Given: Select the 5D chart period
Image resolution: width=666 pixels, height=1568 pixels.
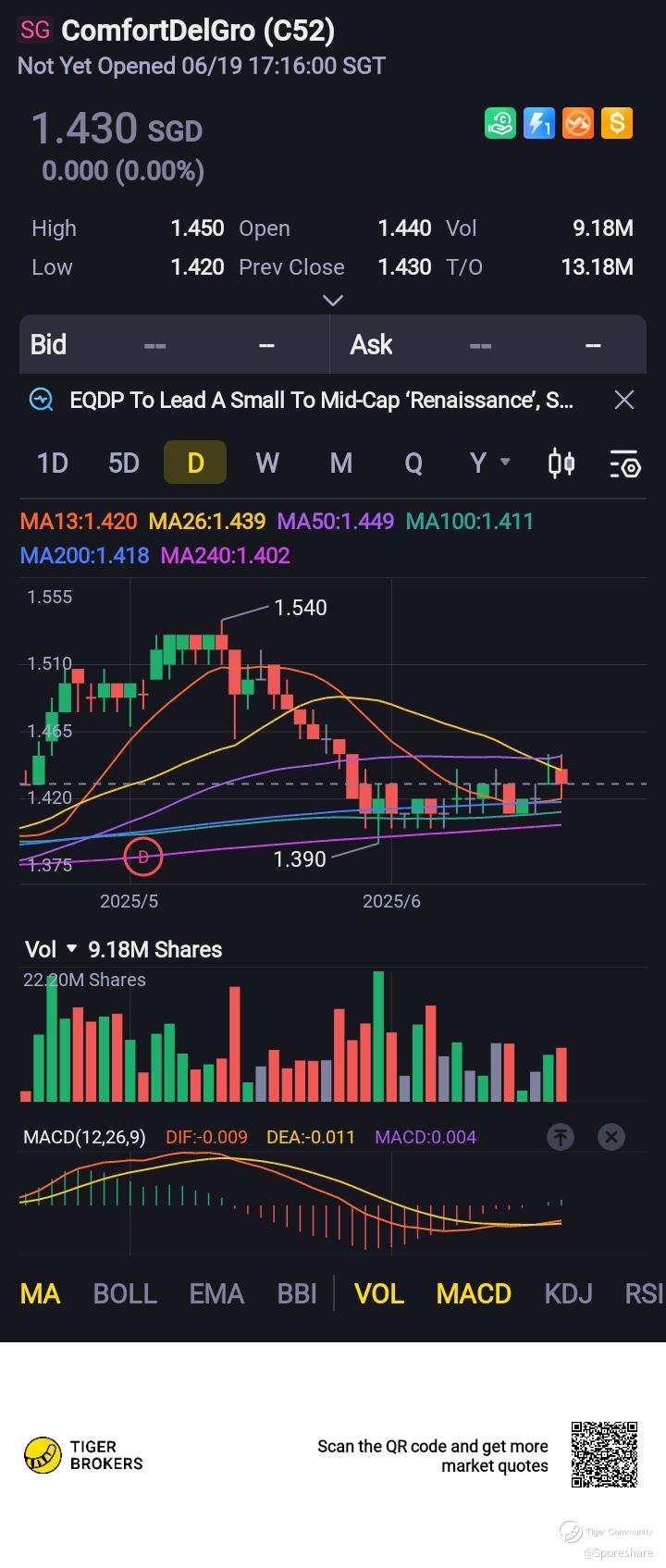Looking at the screenshot, I should (124, 463).
